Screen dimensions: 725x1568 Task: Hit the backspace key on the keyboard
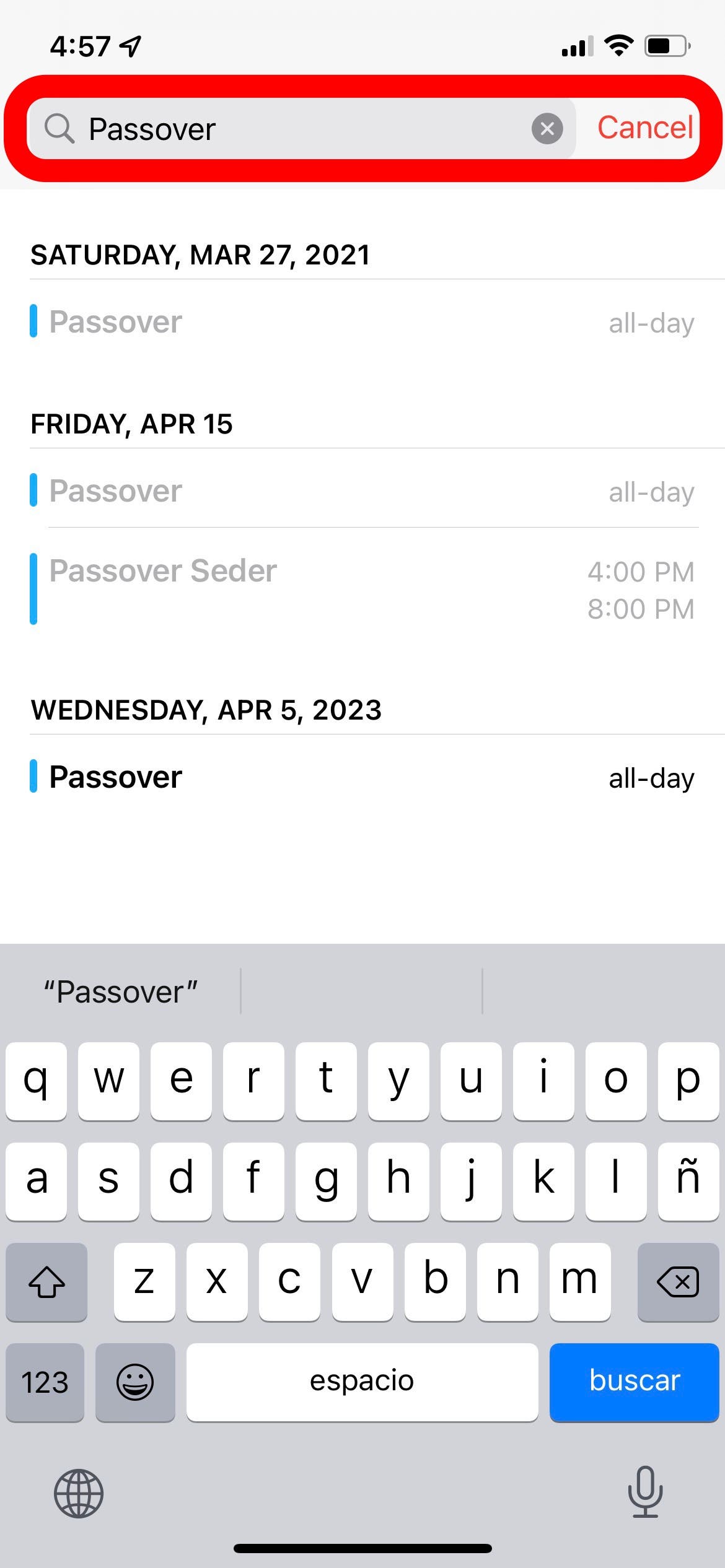pos(678,1281)
